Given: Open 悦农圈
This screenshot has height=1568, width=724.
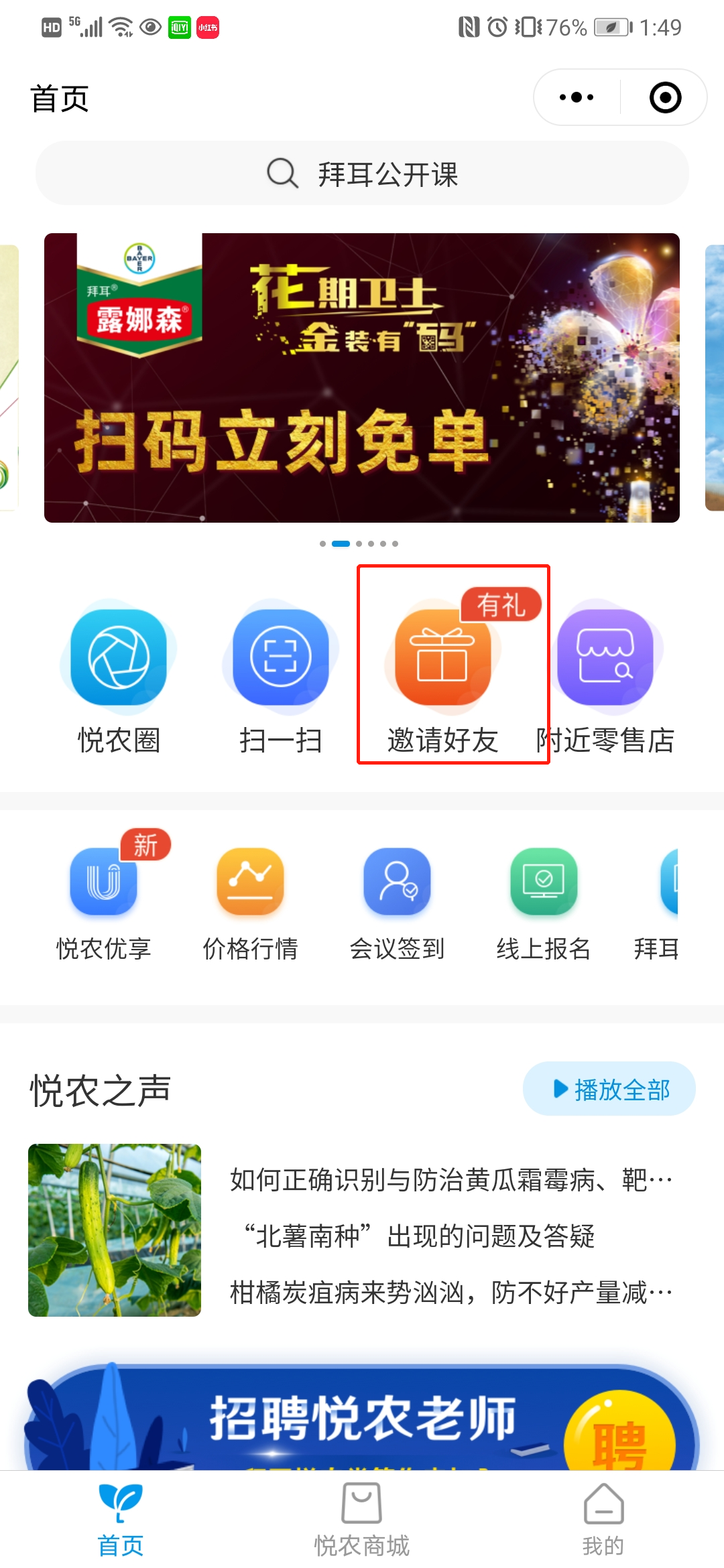Looking at the screenshot, I should click(x=119, y=677).
